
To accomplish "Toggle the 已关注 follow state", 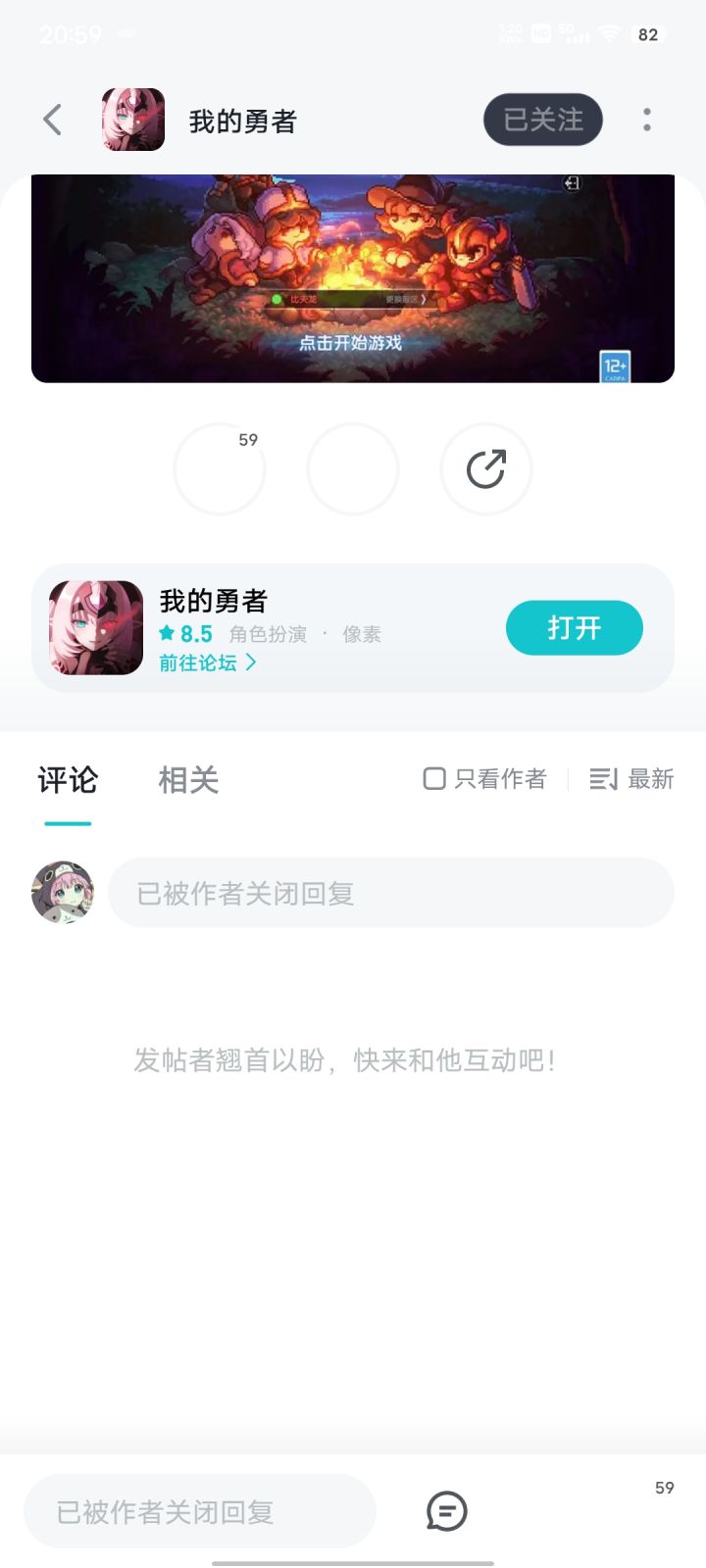I will click(x=542, y=119).
